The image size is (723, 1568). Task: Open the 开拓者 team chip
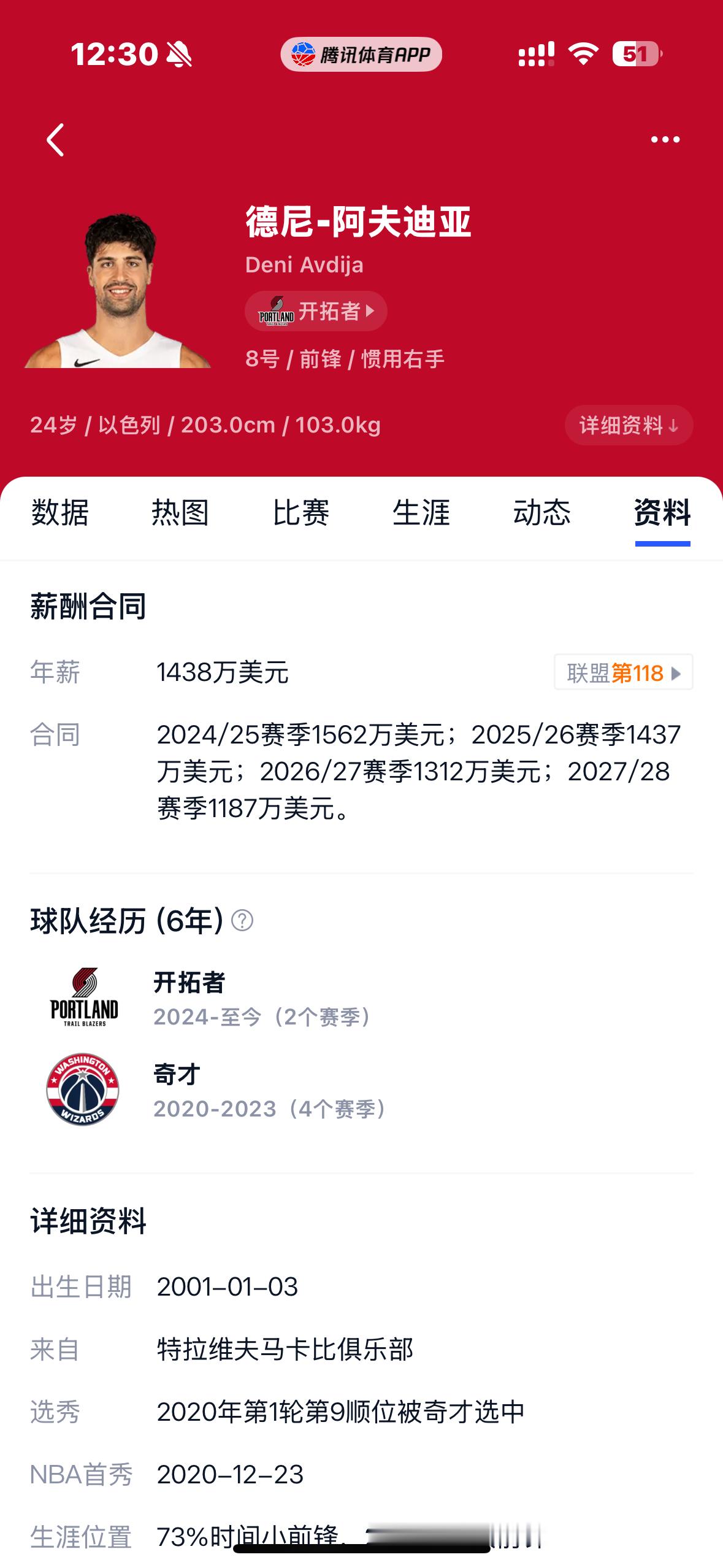[x=316, y=311]
